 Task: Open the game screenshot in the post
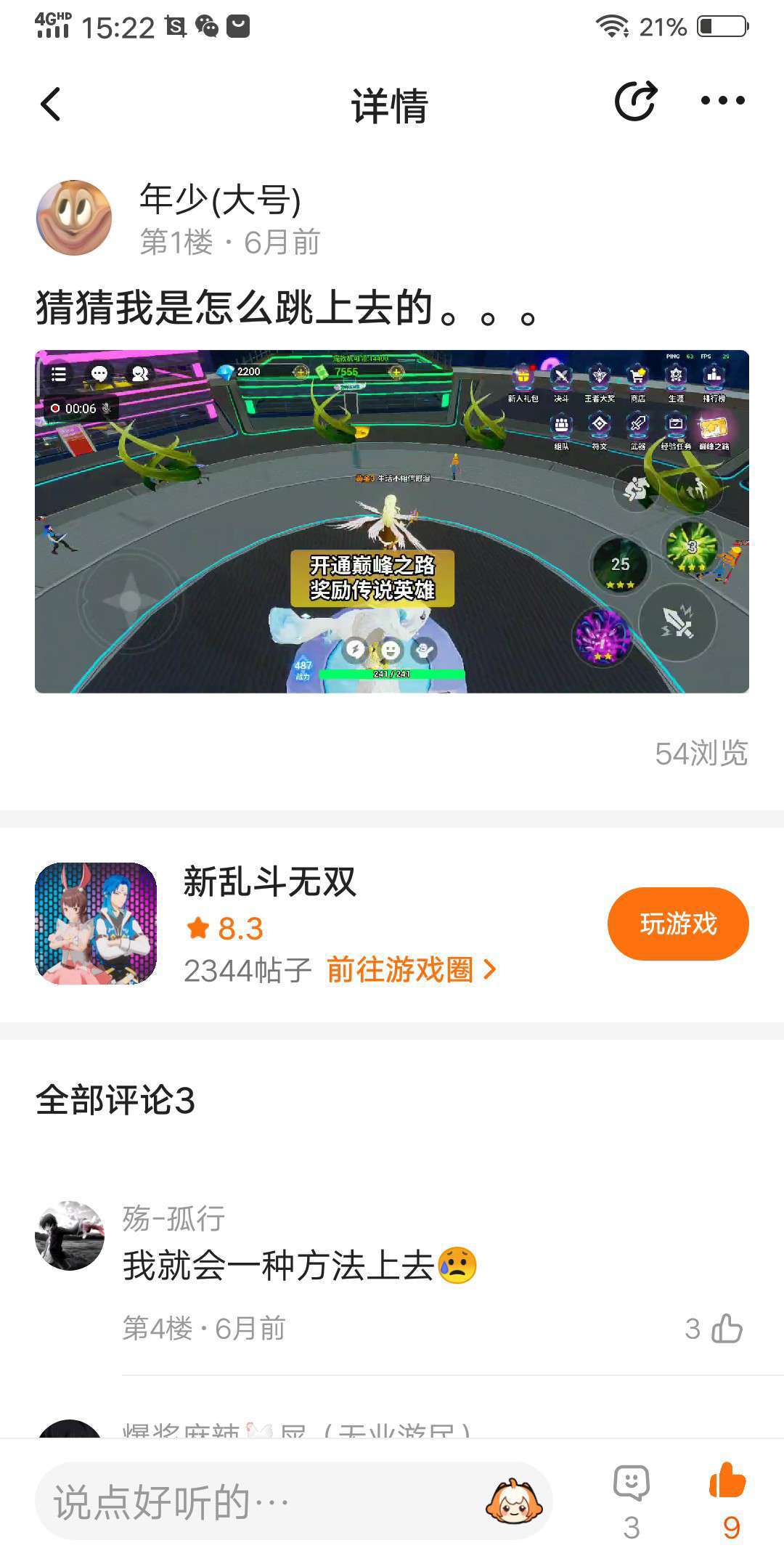pyautogui.click(x=392, y=521)
